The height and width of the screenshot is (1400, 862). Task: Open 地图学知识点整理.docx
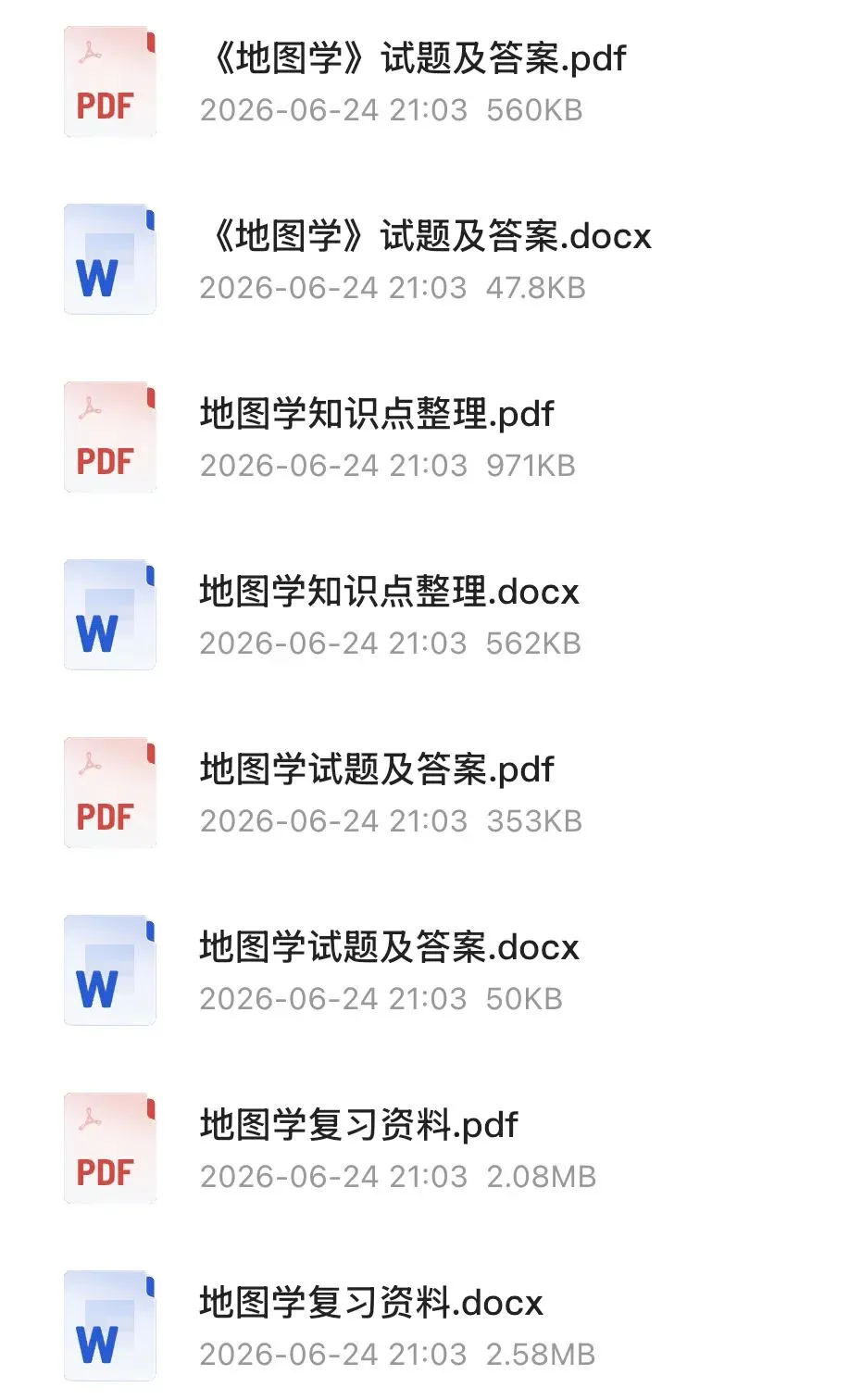431,615
